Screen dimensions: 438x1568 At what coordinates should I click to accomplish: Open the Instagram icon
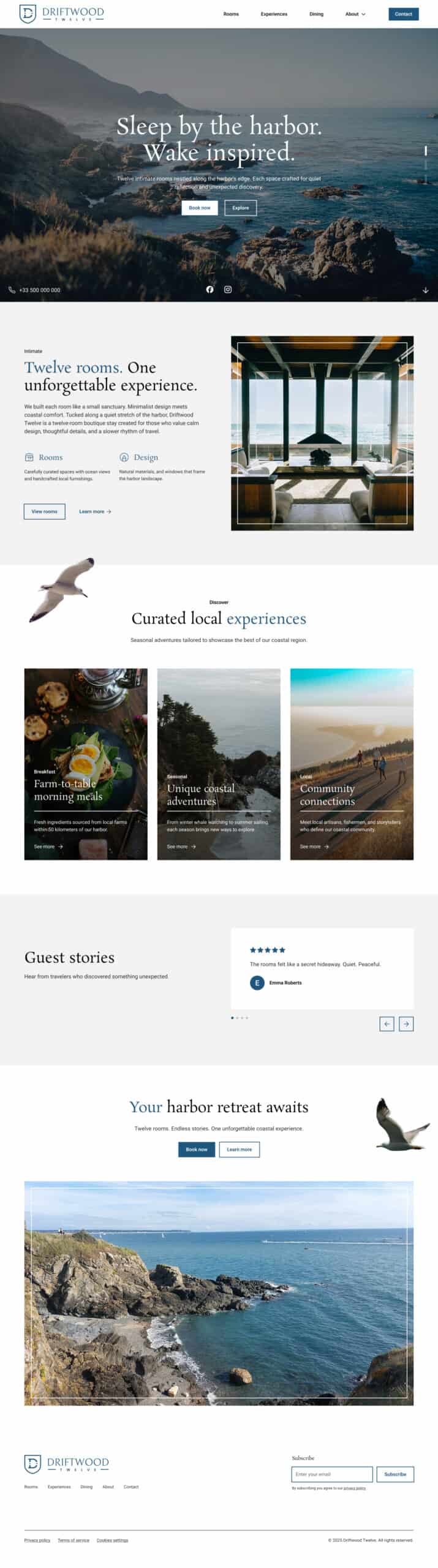[x=227, y=289]
